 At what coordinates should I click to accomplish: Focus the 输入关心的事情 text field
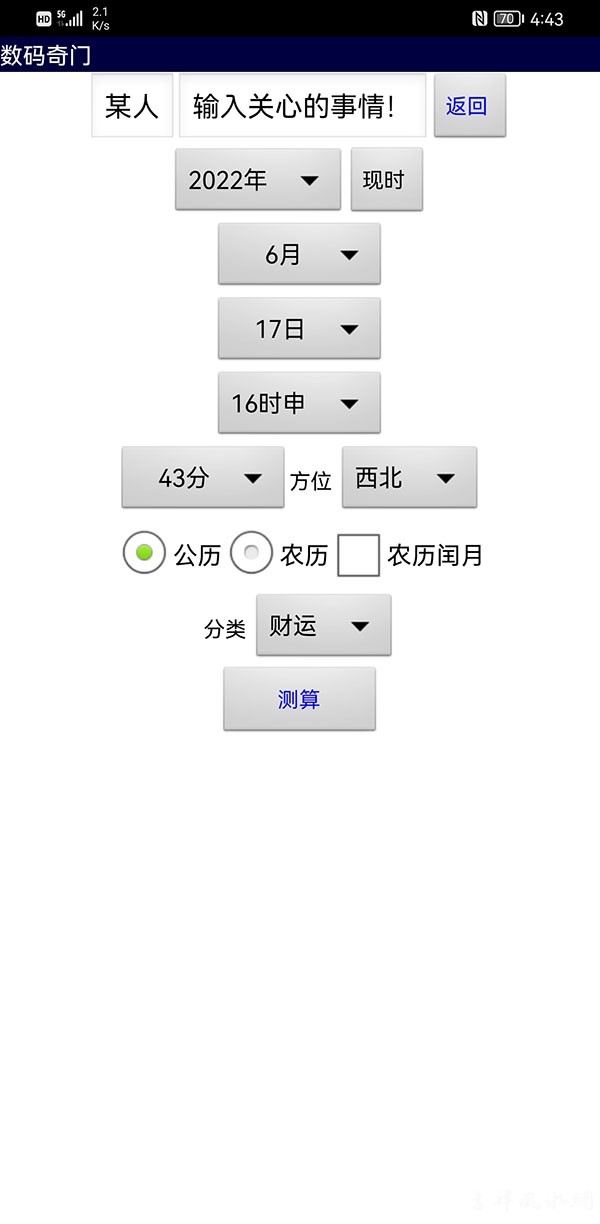click(x=302, y=106)
